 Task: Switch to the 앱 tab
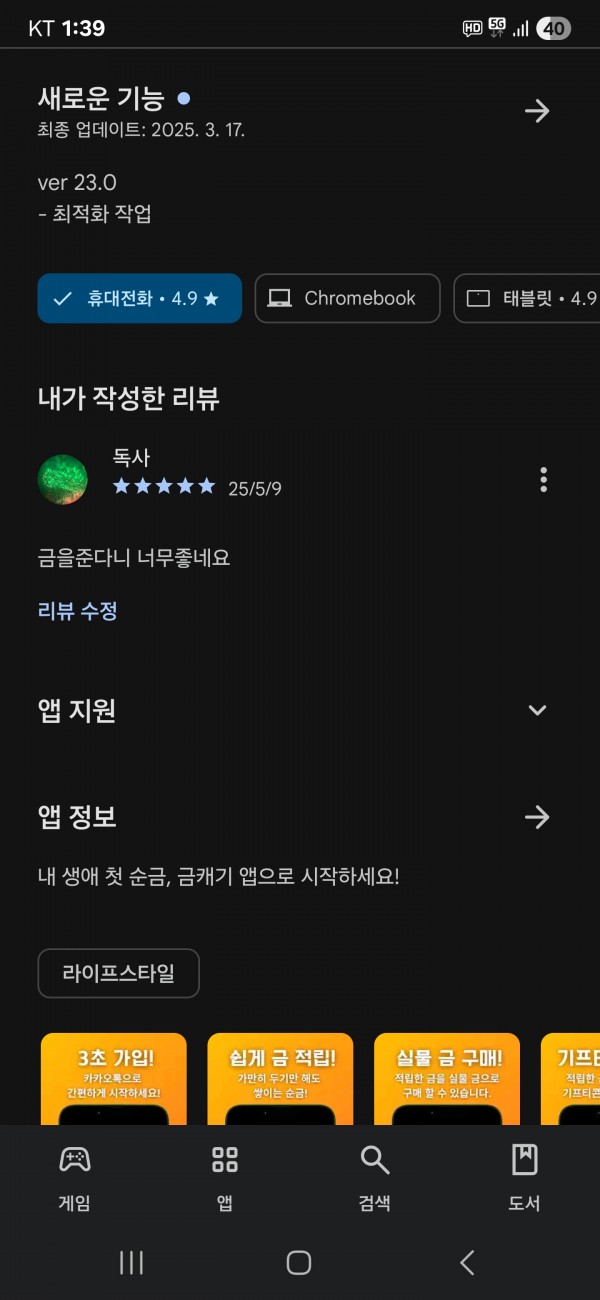(225, 1178)
